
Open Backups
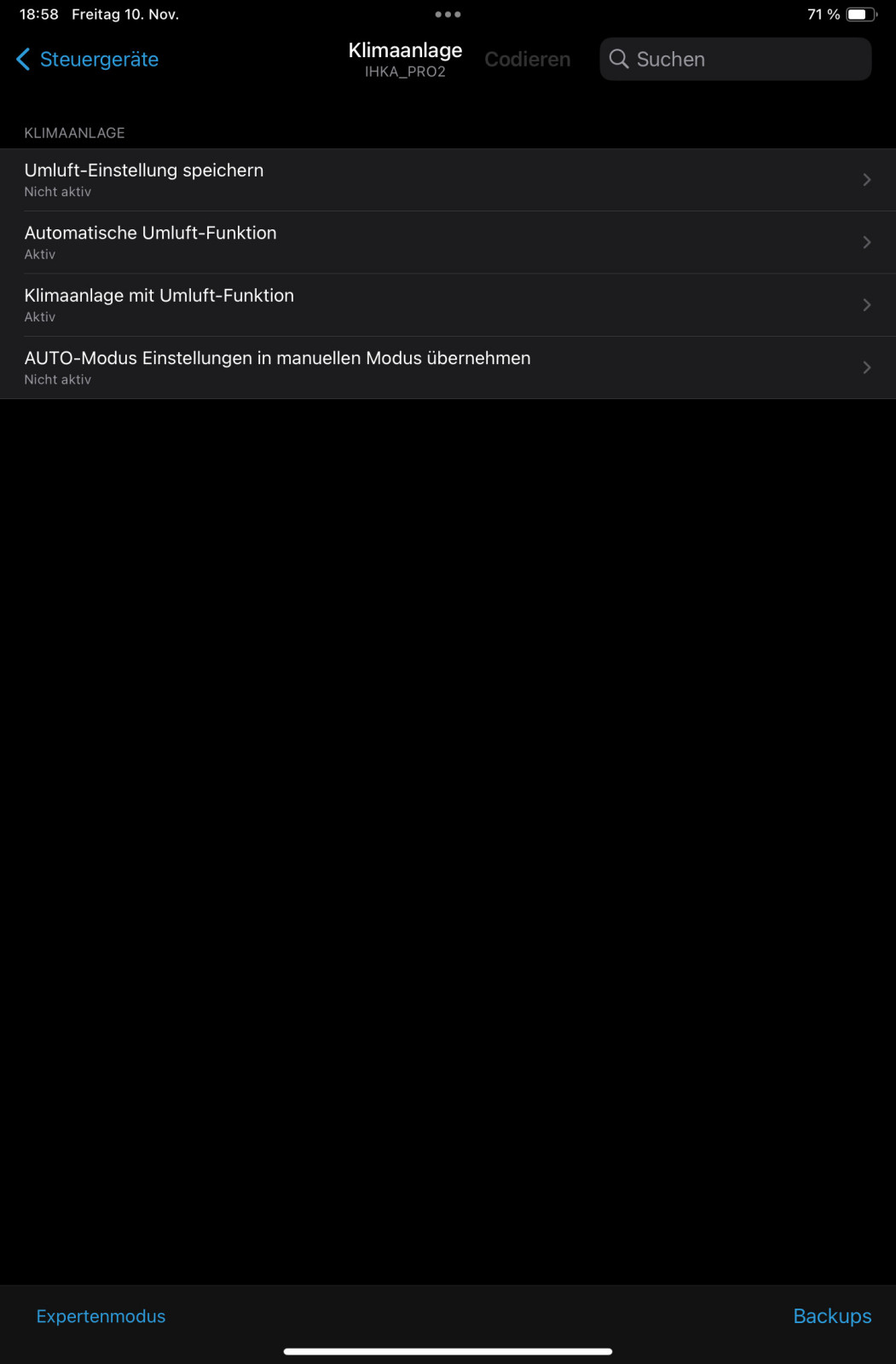(x=831, y=1316)
